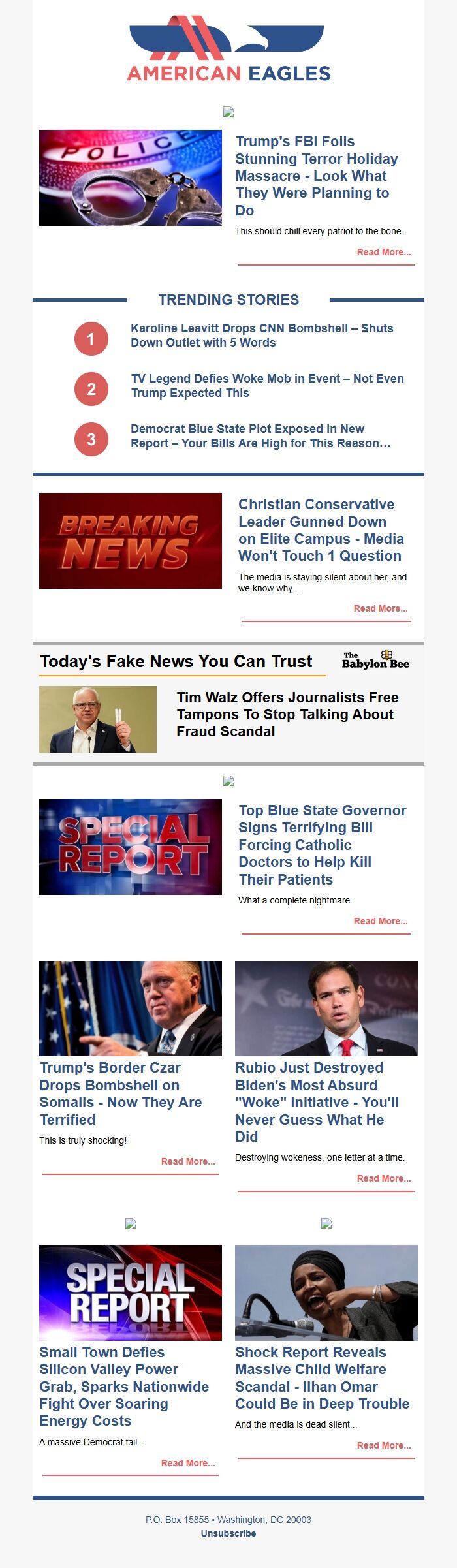Open the police handcuffs image card

(131, 178)
